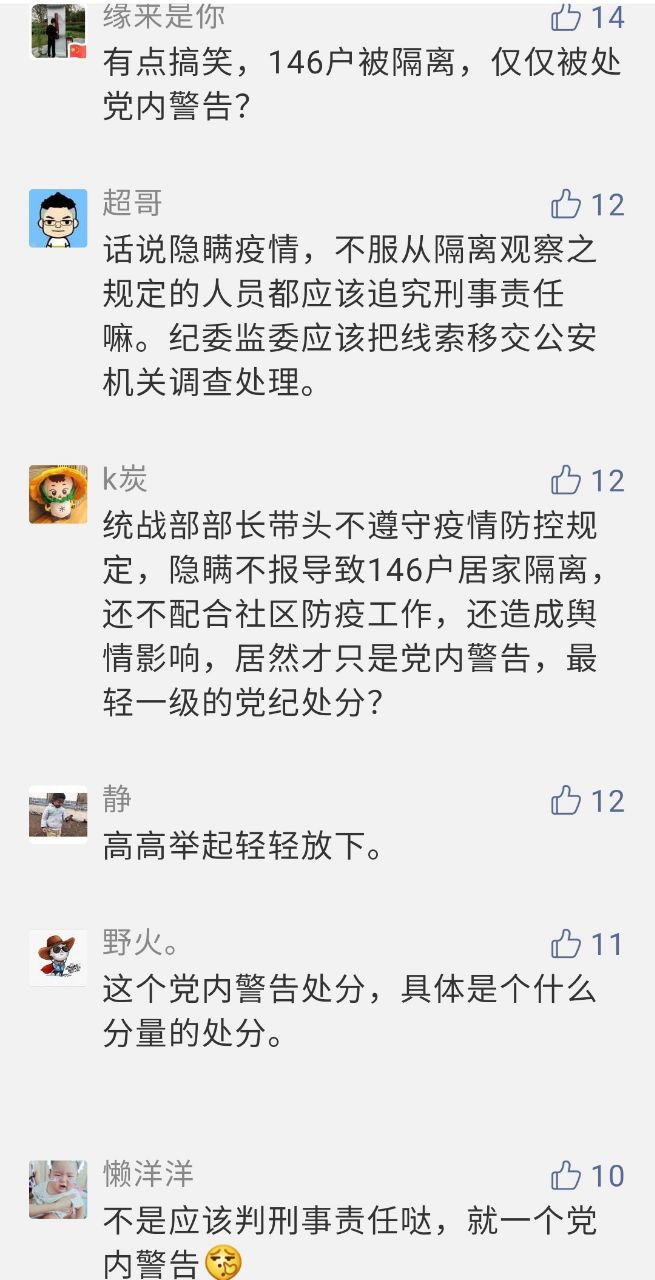Viewport: 655px width, 1280px height.
Task: Give a thumbs up to k炭's comment
Action: 566,481
